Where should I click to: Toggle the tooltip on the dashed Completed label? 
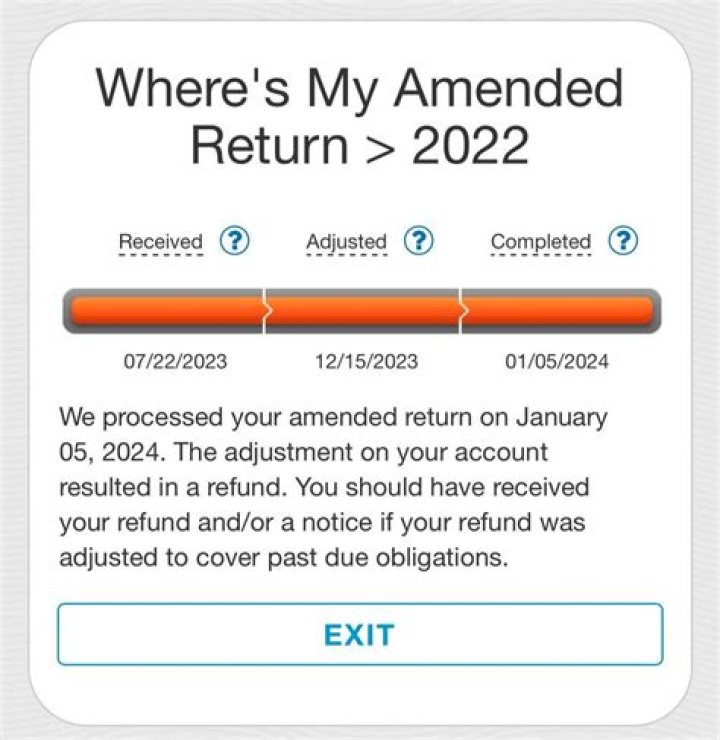[x=539, y=241]
